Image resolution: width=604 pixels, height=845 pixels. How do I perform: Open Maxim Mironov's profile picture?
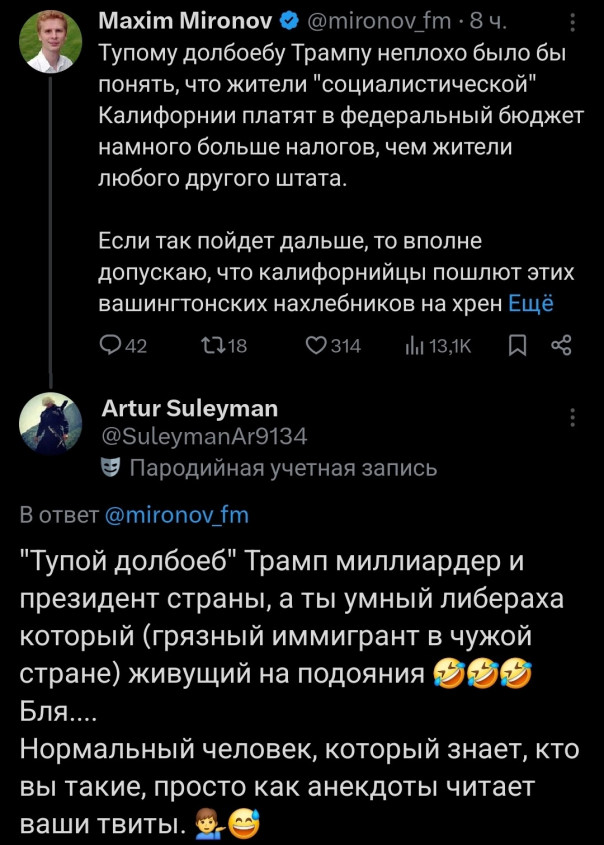50,40
